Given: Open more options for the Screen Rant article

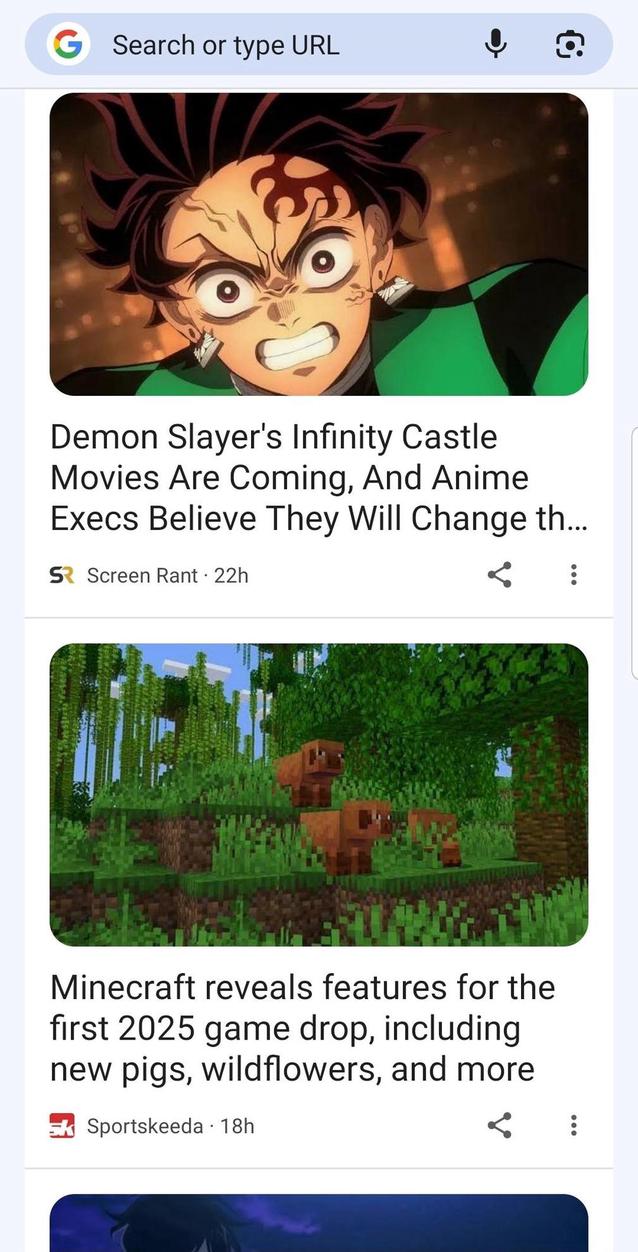Looking at the screenshot, I should click(x=573, y=575).
